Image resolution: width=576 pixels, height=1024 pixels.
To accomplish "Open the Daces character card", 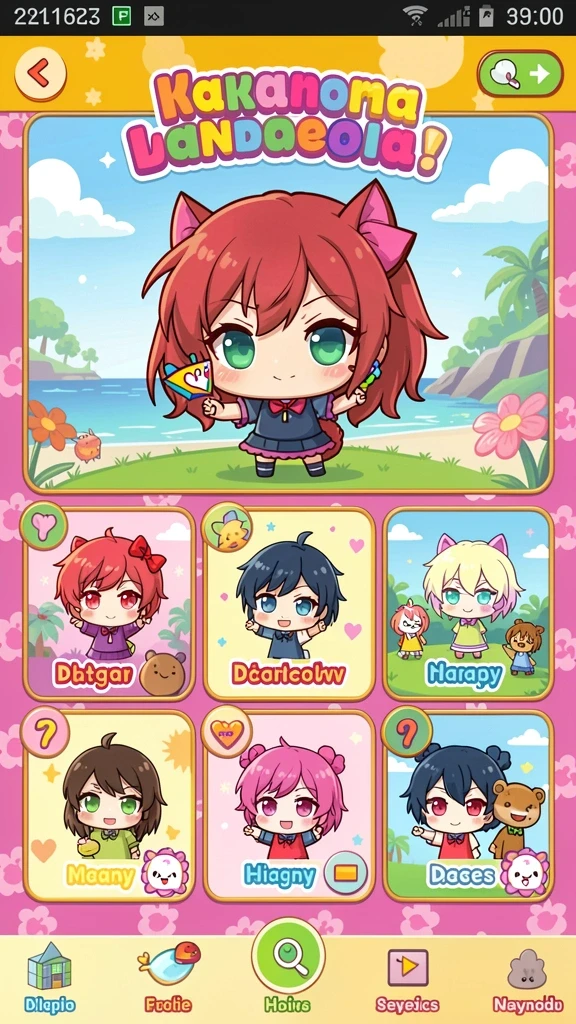I will point(468,806).
